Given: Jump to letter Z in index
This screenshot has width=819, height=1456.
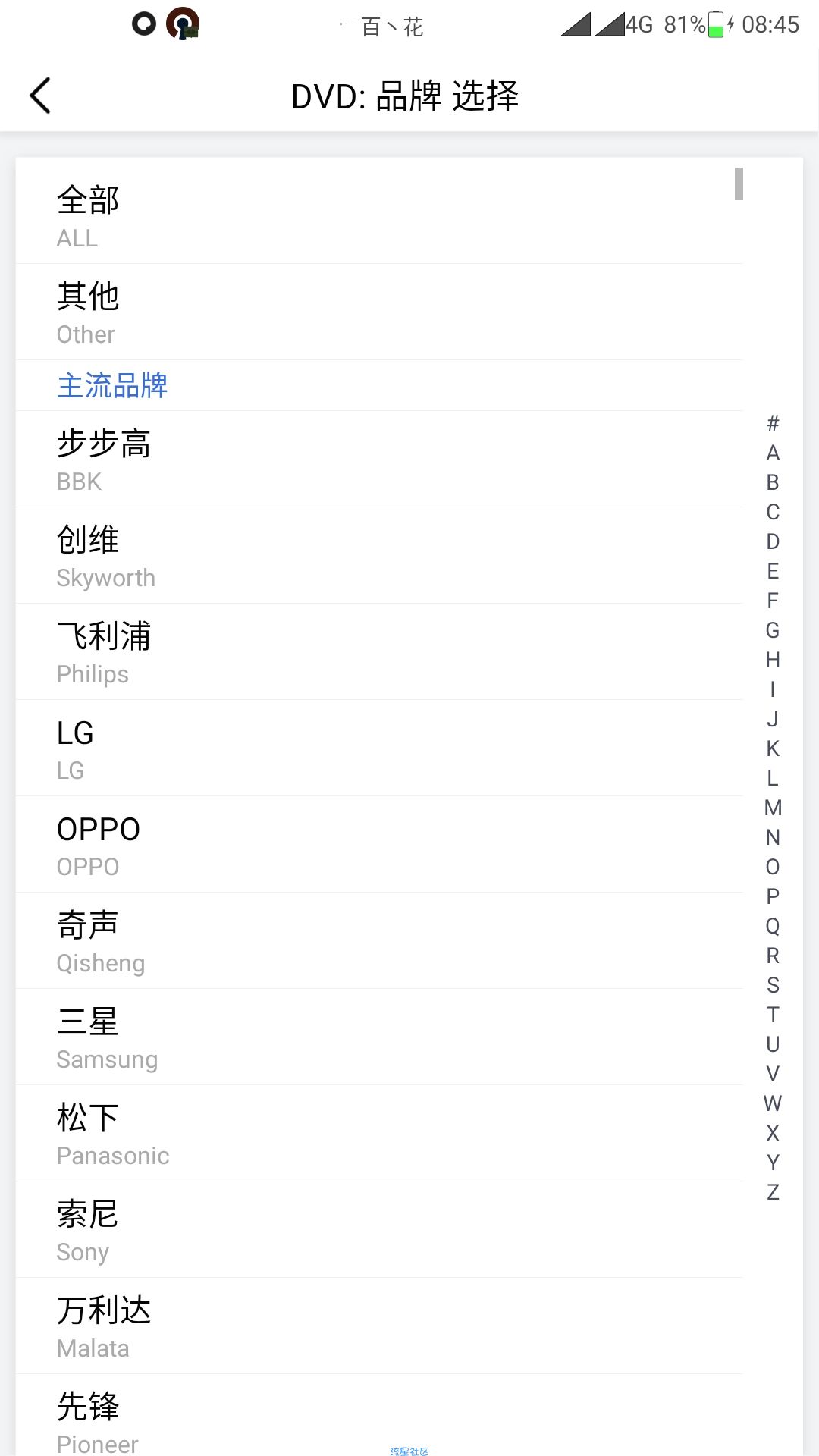Looking at the screenshot, I should pos(773,1192).
